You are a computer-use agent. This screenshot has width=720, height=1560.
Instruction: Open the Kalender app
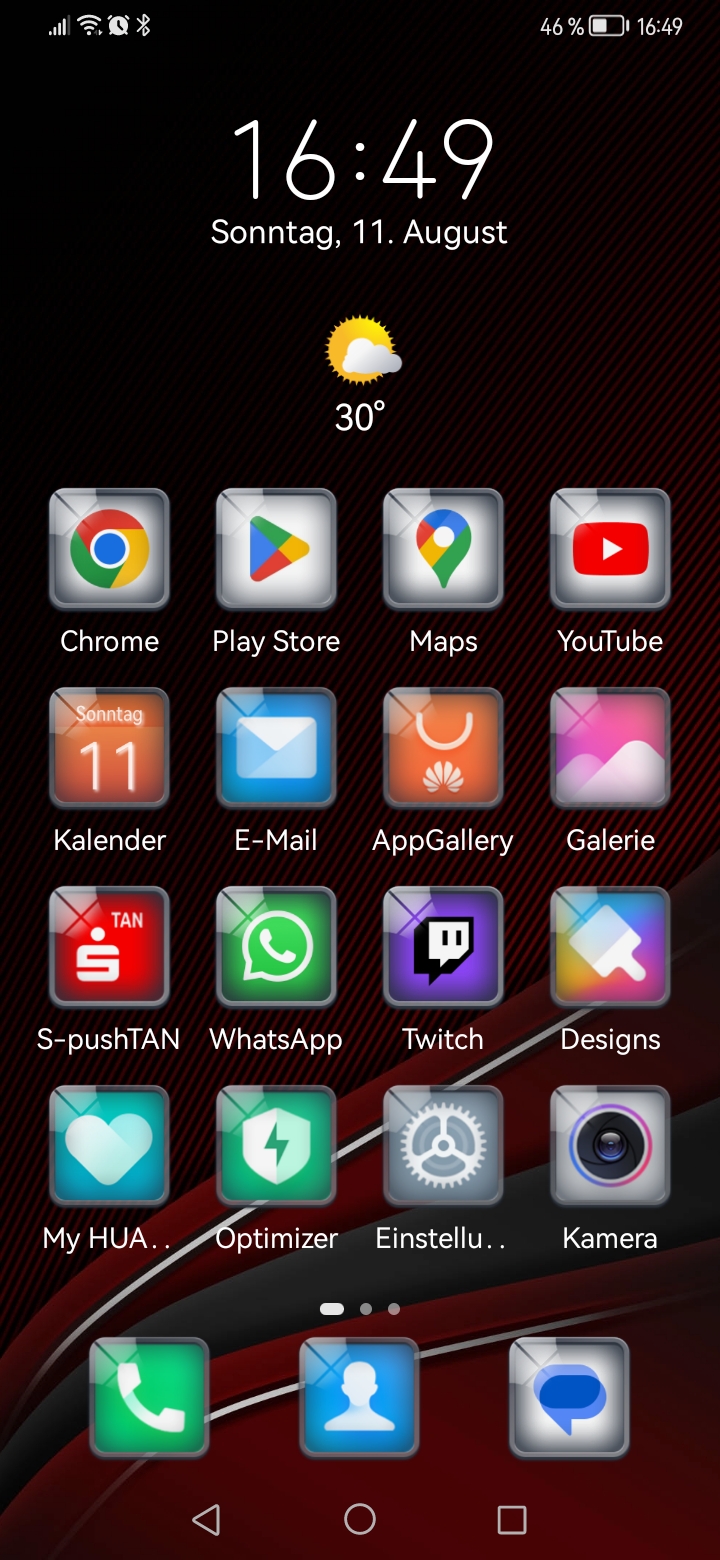click(110, 748)
